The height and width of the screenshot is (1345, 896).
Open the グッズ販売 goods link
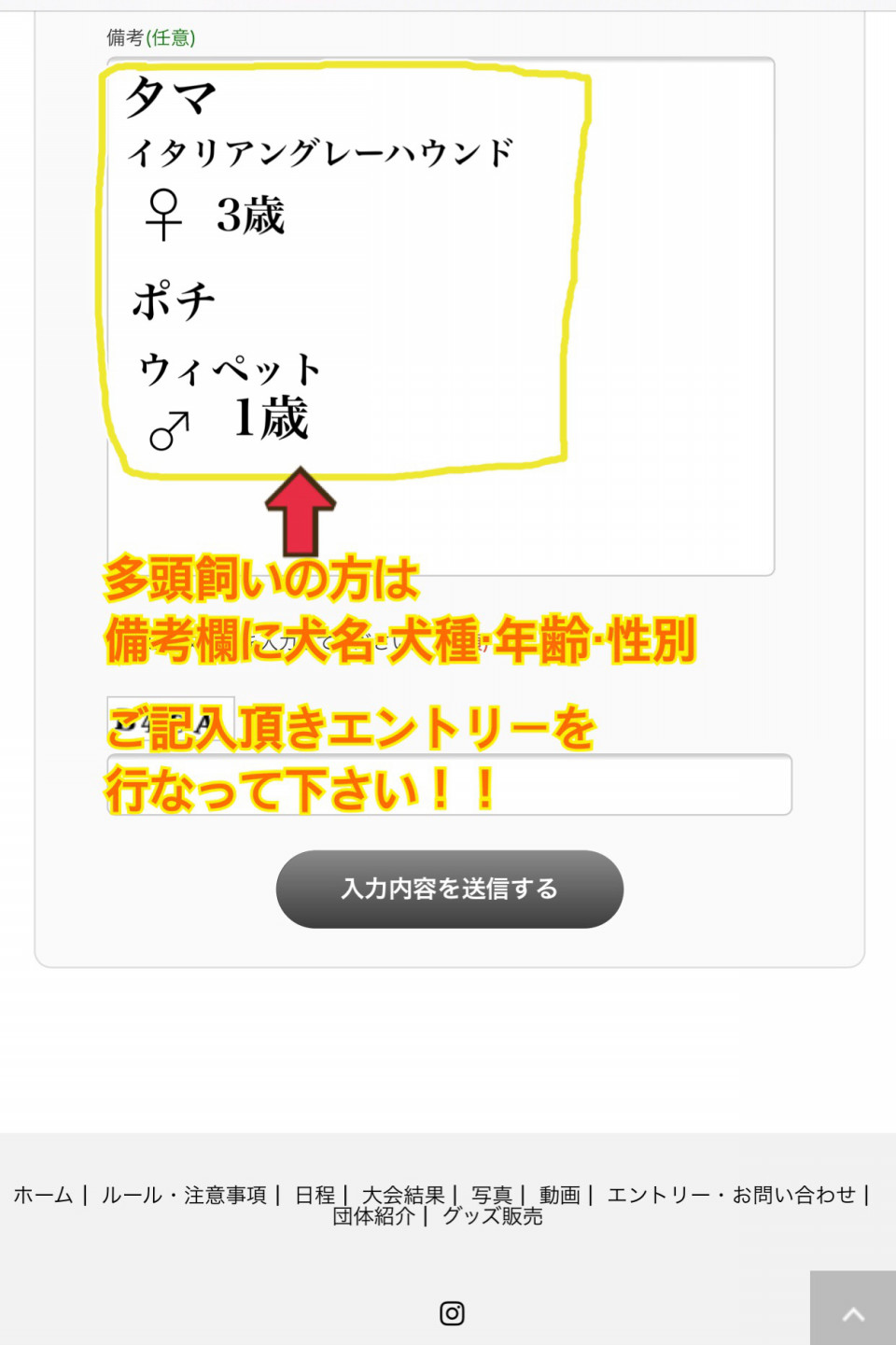point(492,1216)
